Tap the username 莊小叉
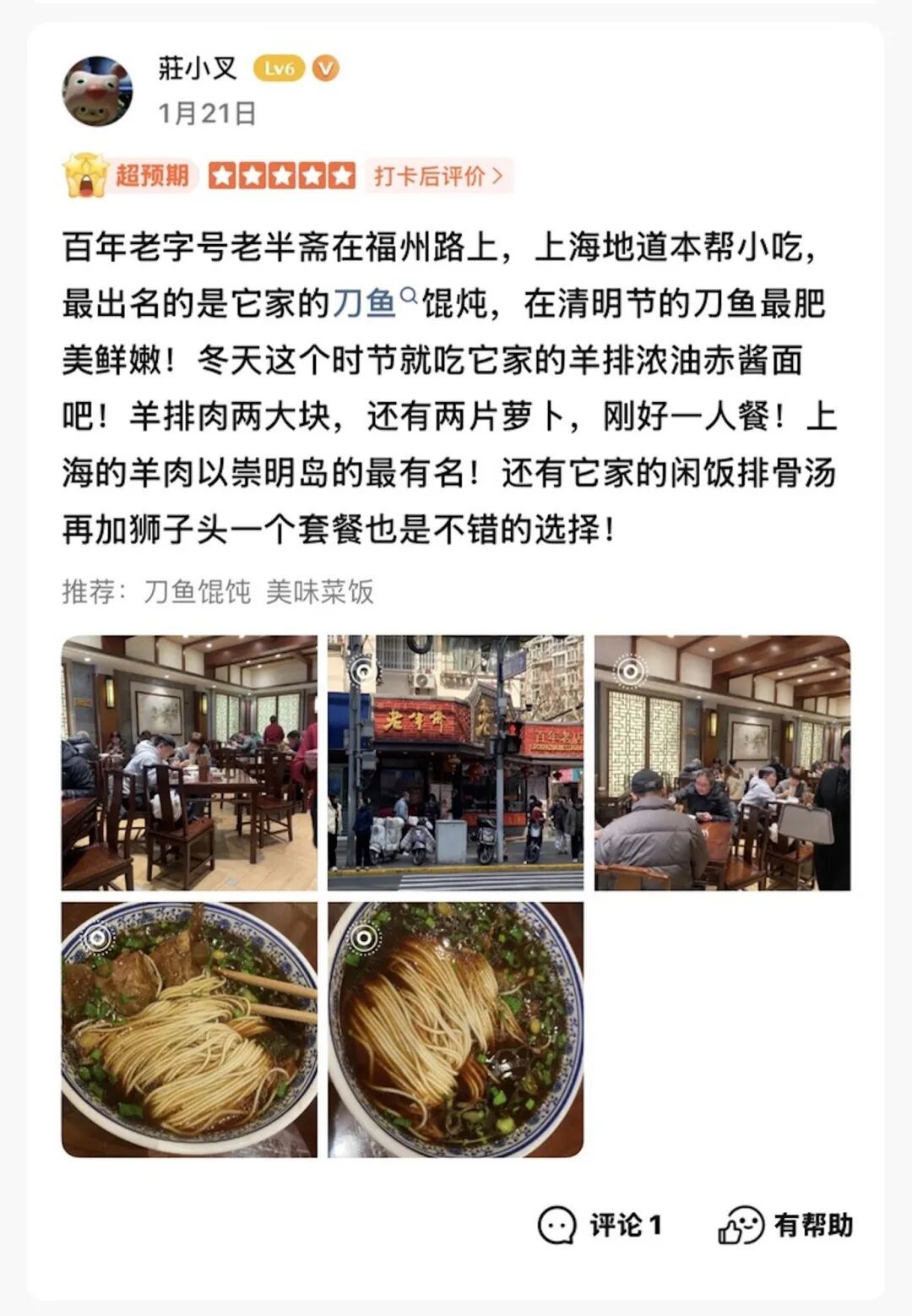Image resolution: width=912 pixels, height=1316 pixels. coord(198,68)
